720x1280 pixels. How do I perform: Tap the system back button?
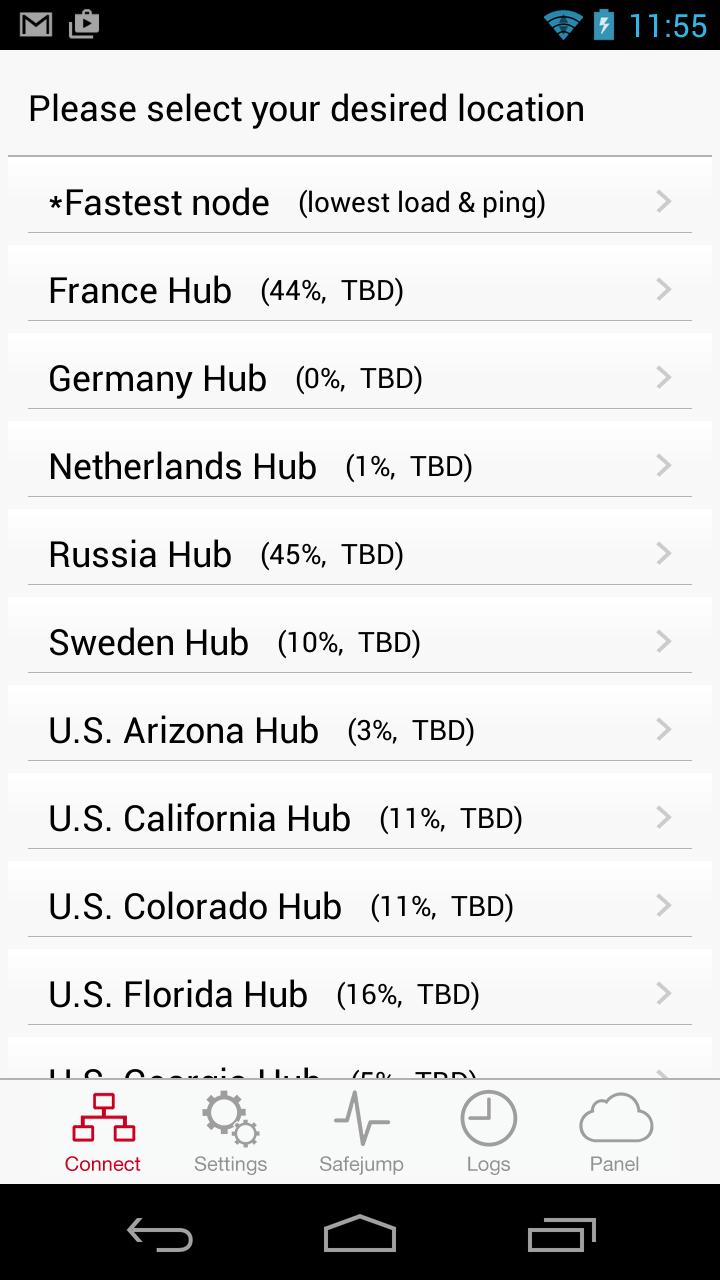coord(160,1234)
